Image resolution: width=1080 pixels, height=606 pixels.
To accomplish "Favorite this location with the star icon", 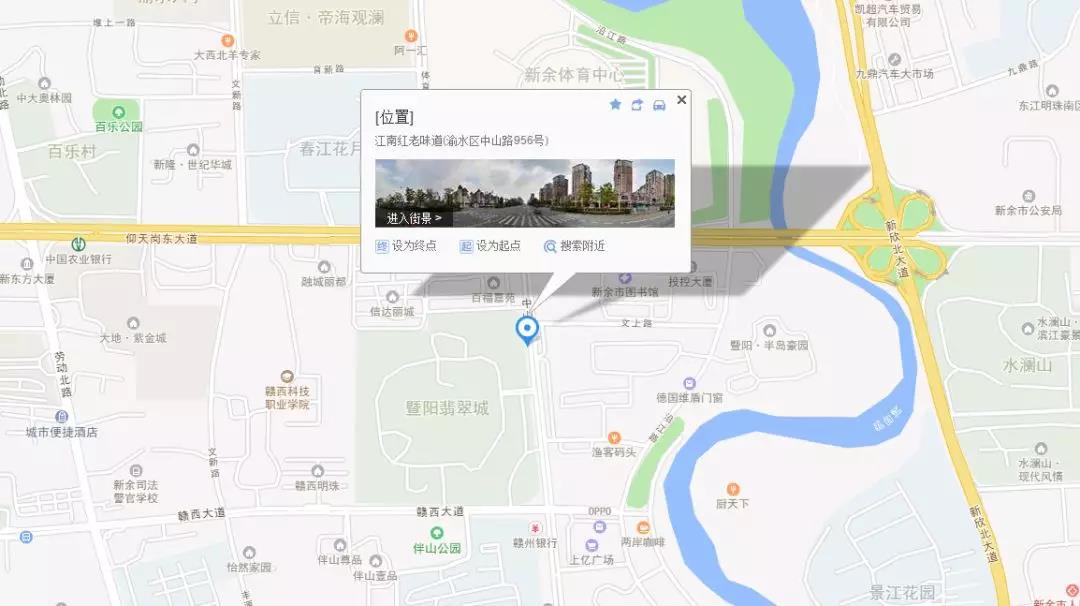I will point(615,105).
